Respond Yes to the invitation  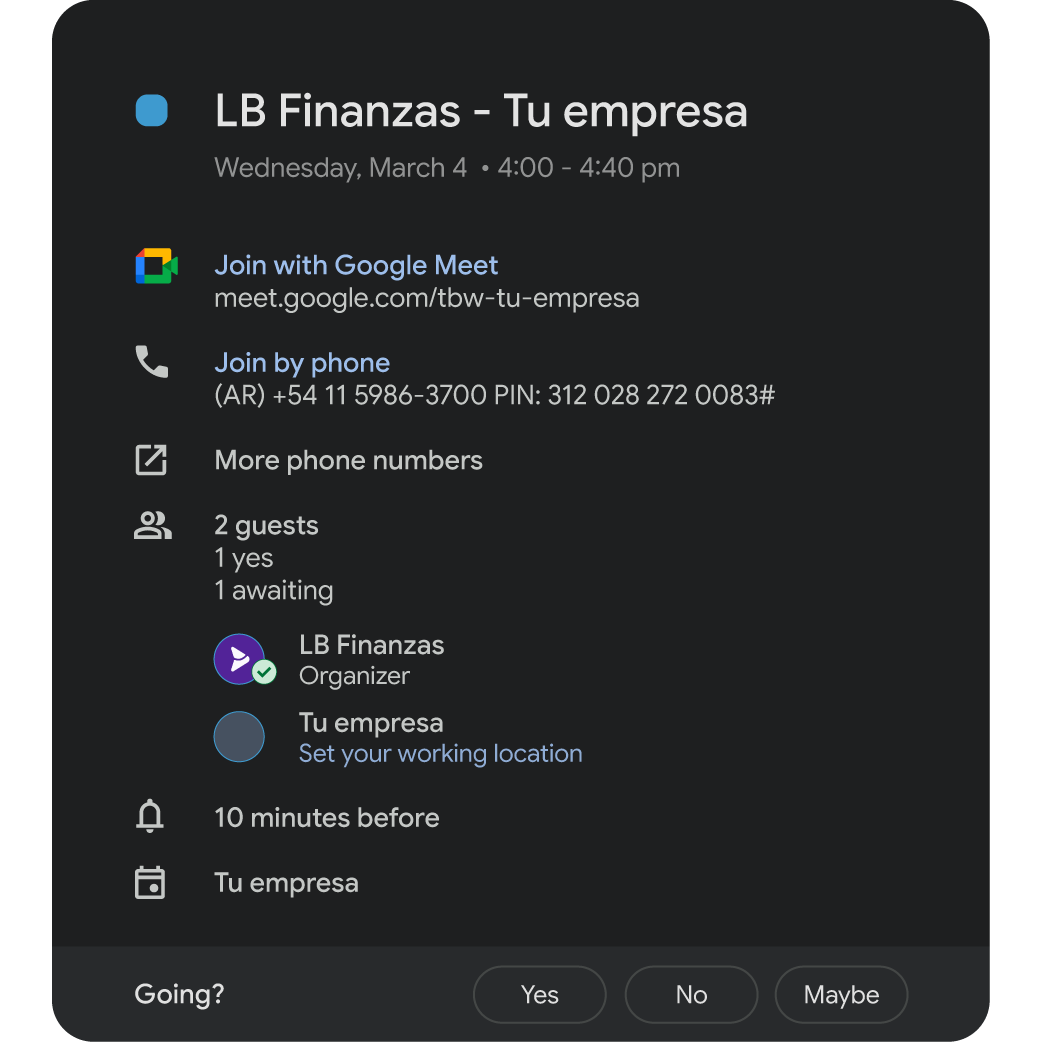pos(539,994)
